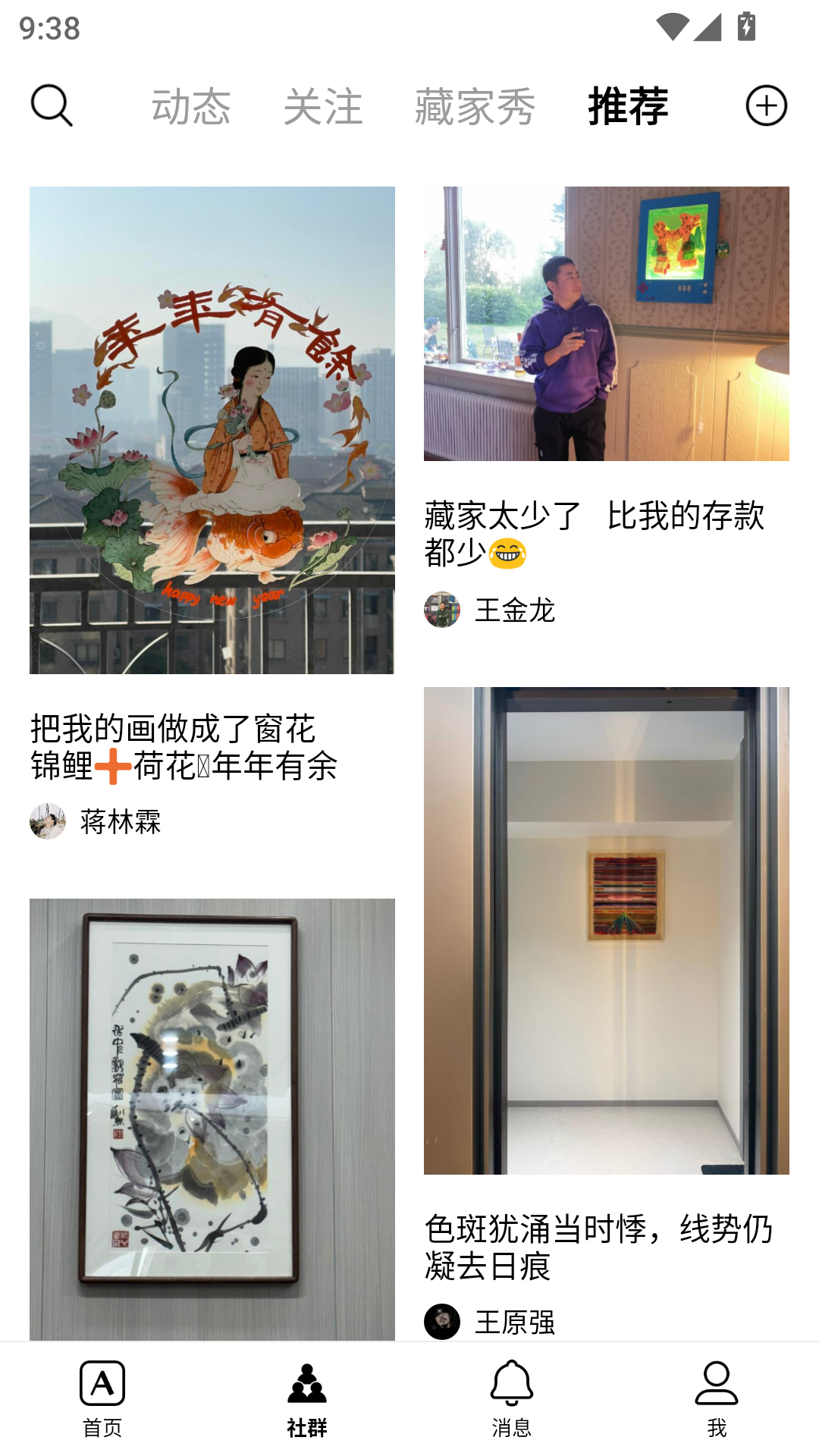
Task: Open the 我 profile tab
Action: [x=717, y=1398]
